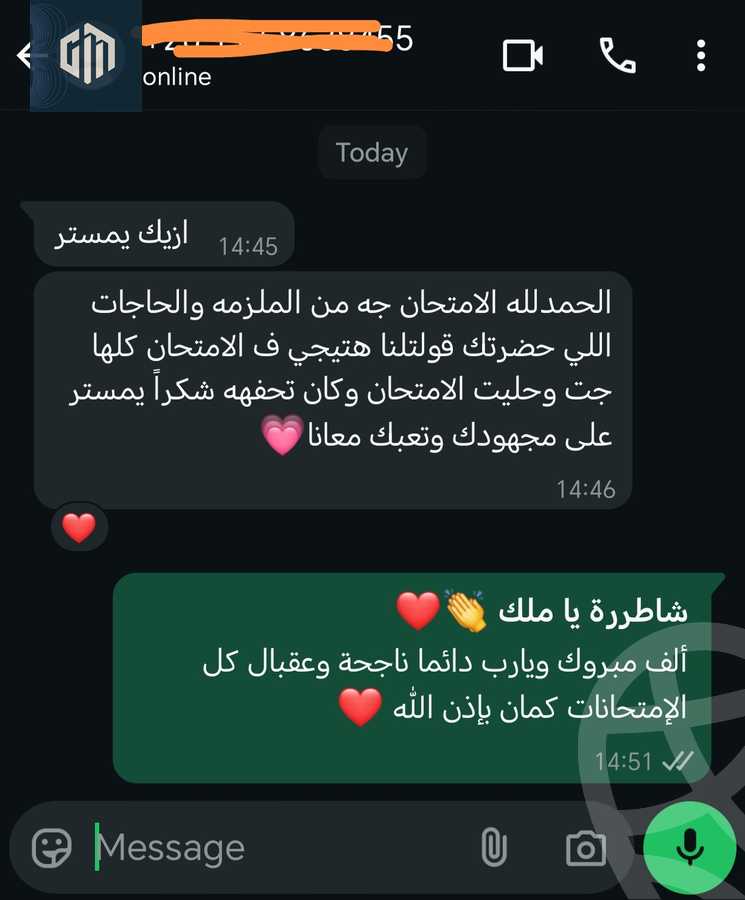
Task: Tap the green microphone voice message button
Action: 688,848
